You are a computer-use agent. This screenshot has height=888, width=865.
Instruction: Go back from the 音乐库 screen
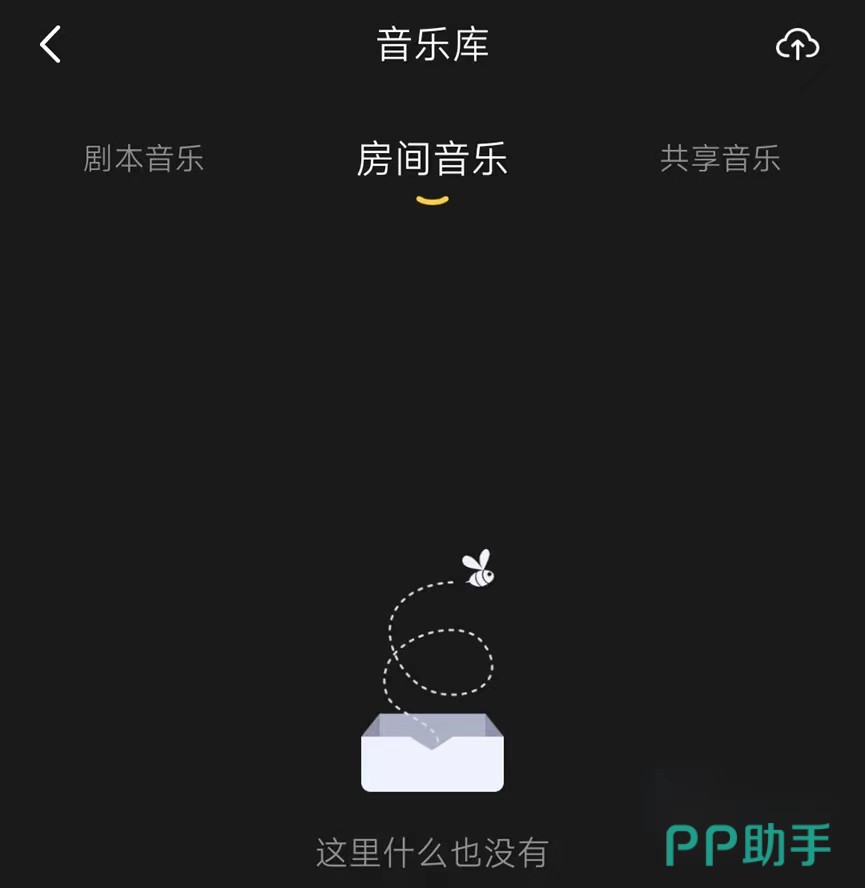51,45
